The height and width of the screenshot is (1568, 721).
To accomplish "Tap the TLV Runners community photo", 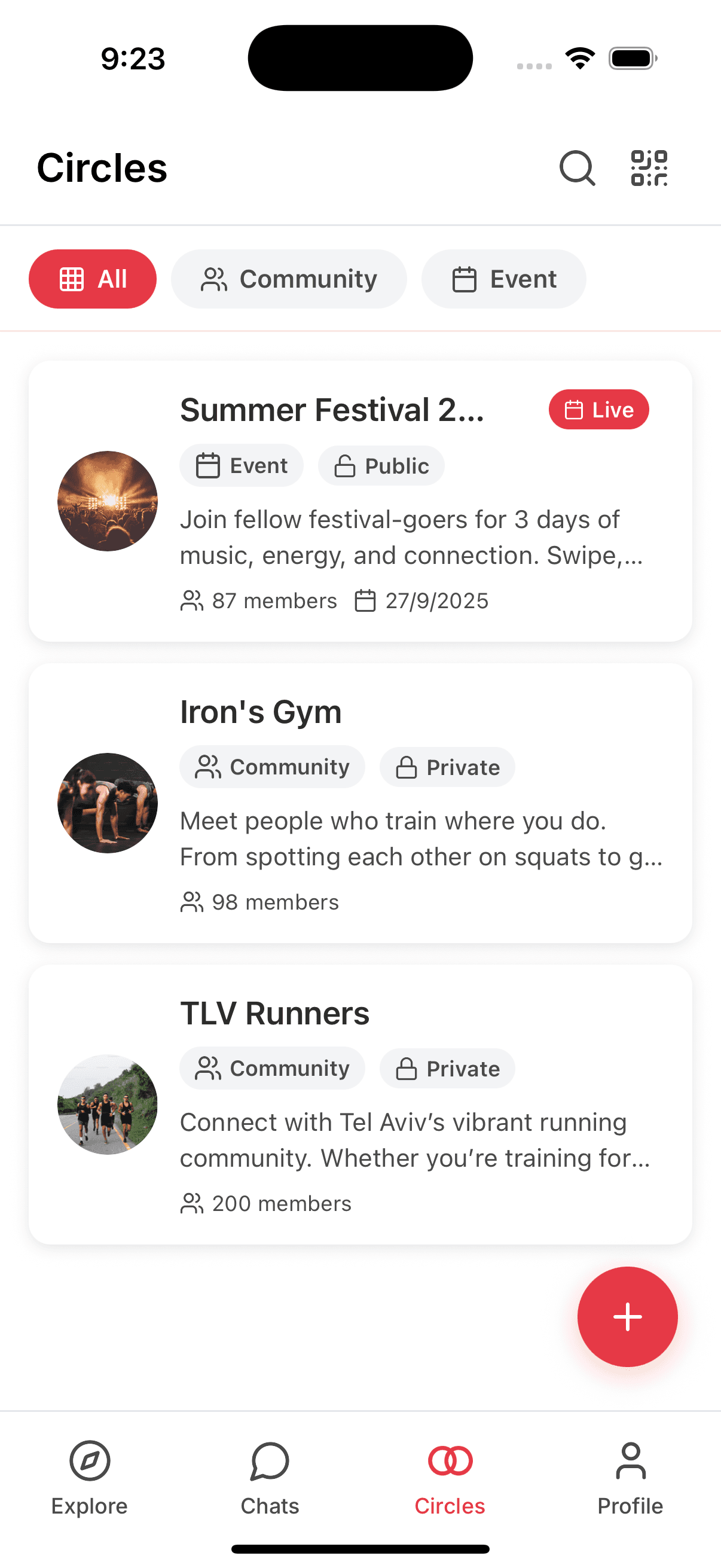I will [x=107, y=1105].
